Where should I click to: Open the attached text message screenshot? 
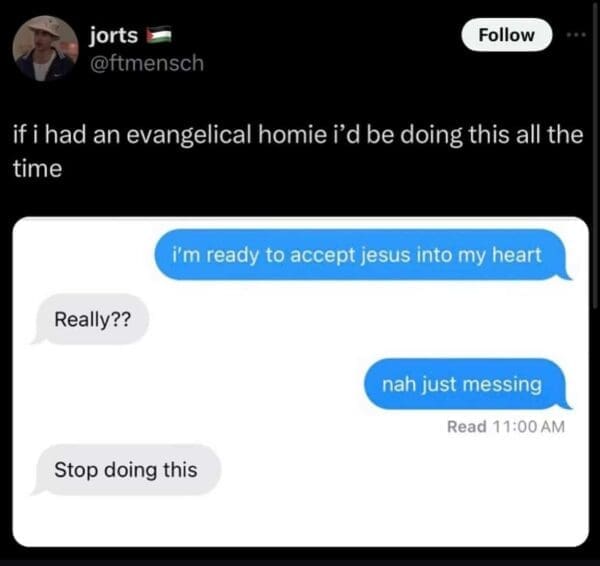[x=300, y=380]
